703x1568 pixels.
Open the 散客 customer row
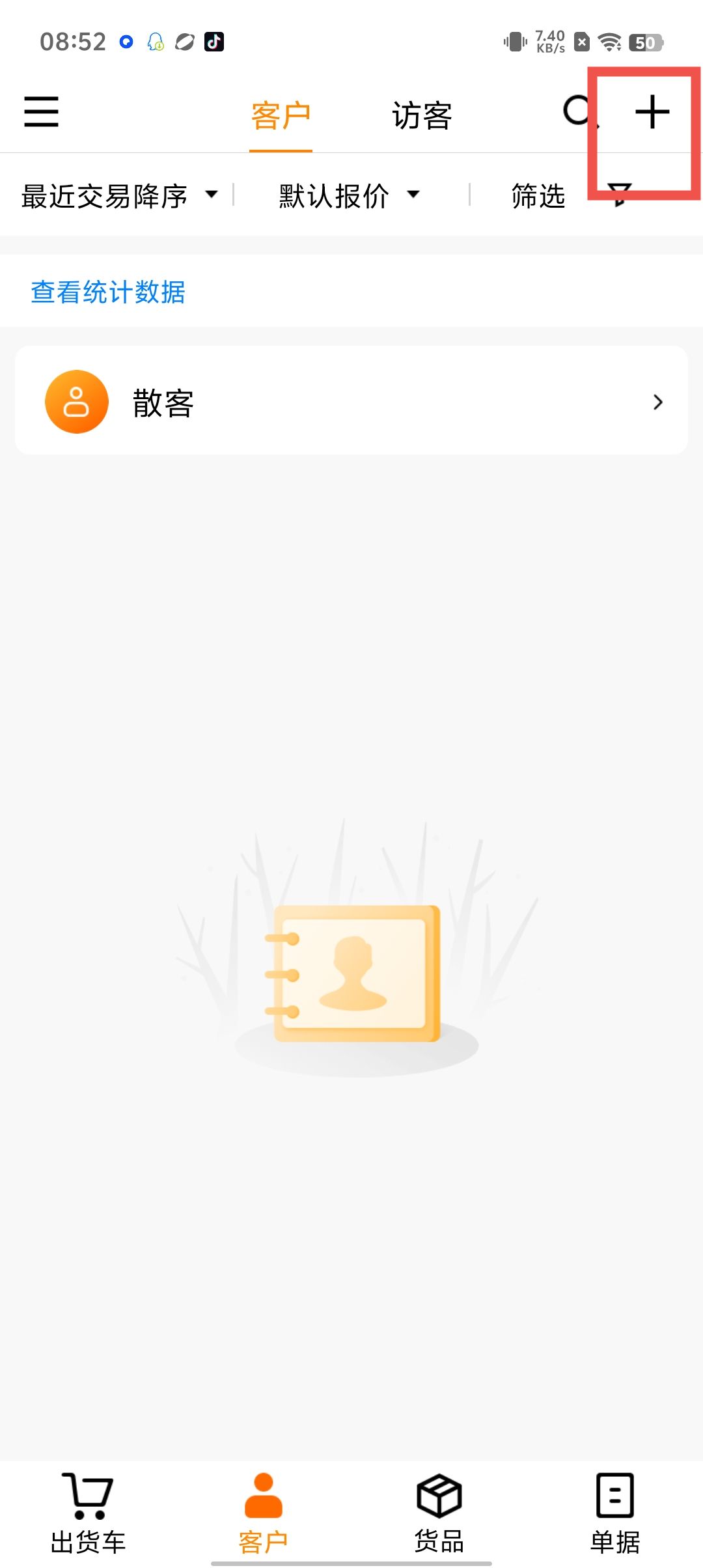point(351,401)
